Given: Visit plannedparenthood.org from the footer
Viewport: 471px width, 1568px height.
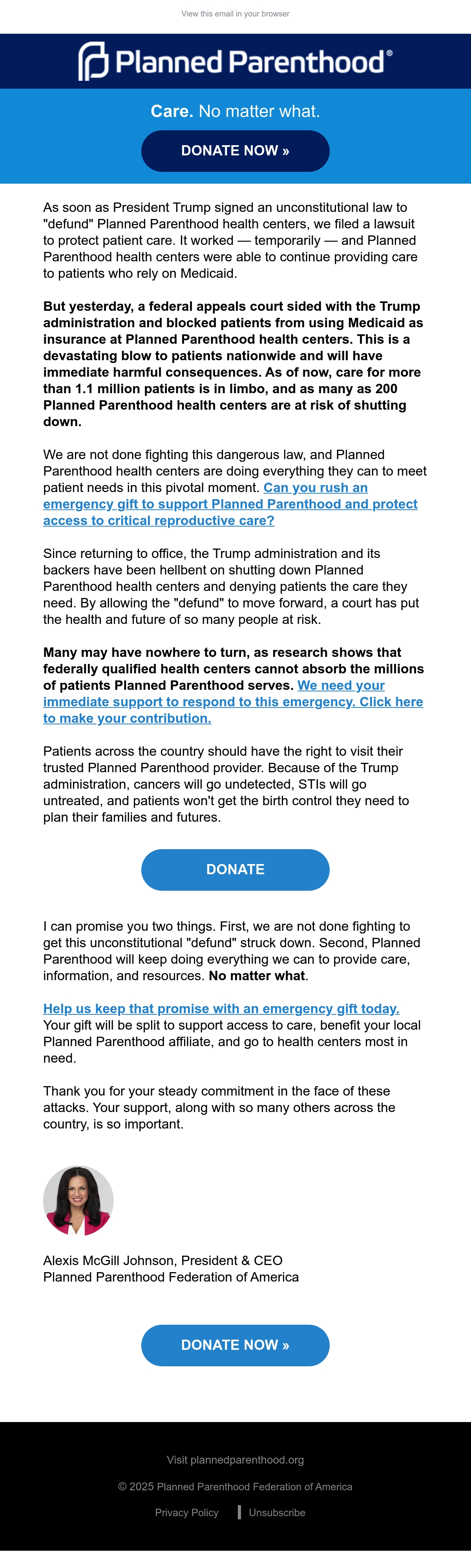Looking at the screenshot, I should (235, 1460).
